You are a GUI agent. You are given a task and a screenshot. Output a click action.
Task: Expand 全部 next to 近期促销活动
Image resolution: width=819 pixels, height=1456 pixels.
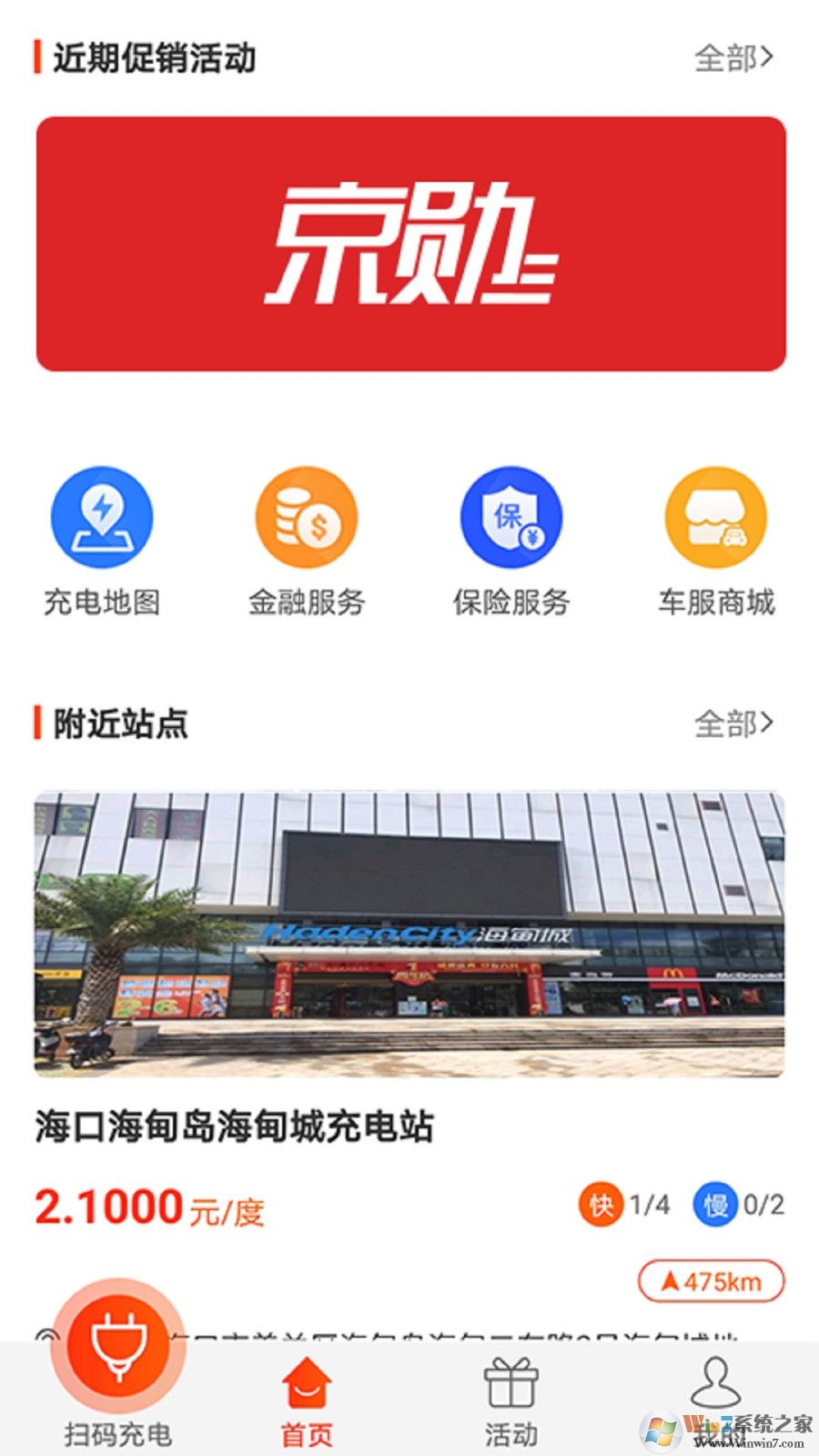pyautogui.click(x=735, y=57)
